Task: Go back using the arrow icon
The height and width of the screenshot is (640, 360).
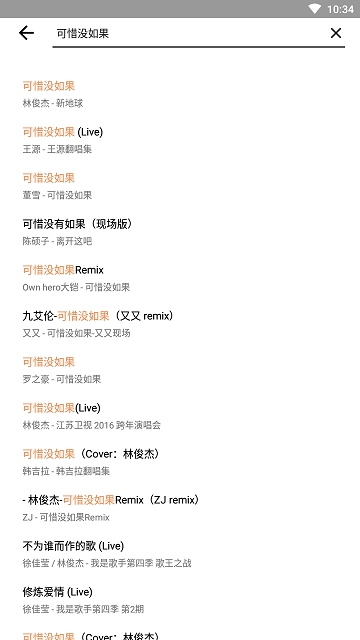Action: pyautogui.click(x=27, y=33)
